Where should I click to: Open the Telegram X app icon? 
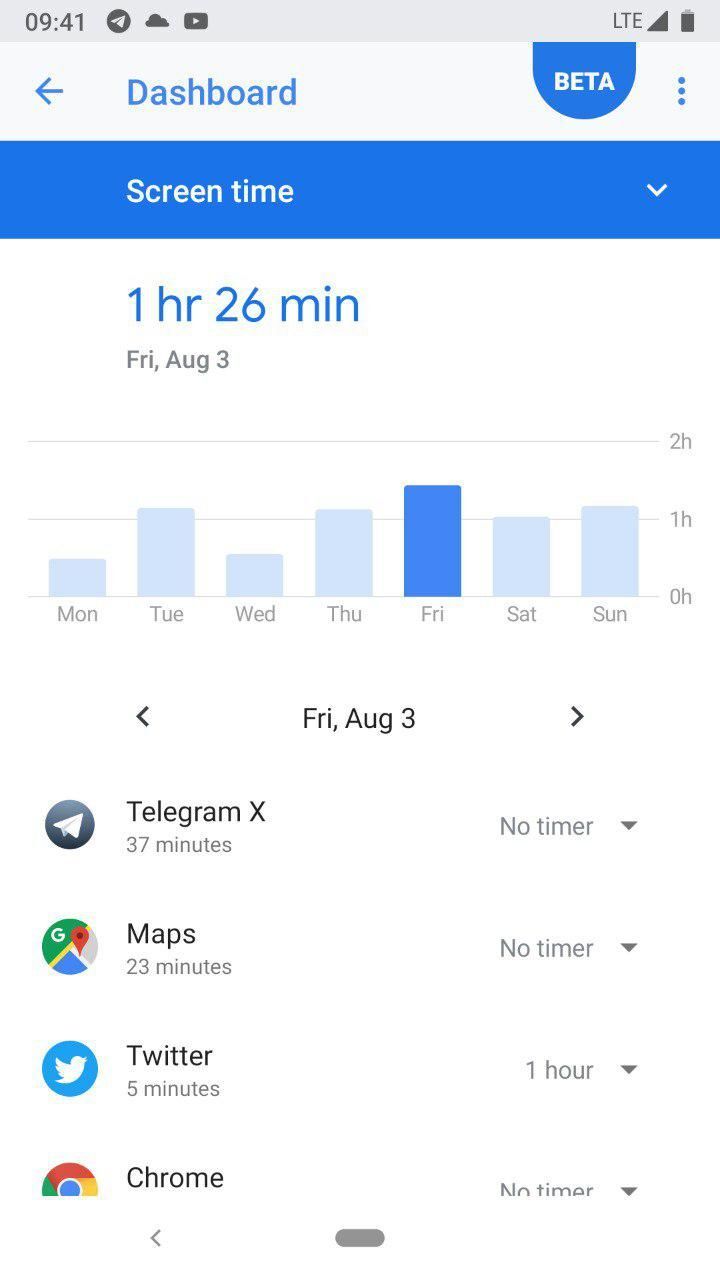pos(68,824)
